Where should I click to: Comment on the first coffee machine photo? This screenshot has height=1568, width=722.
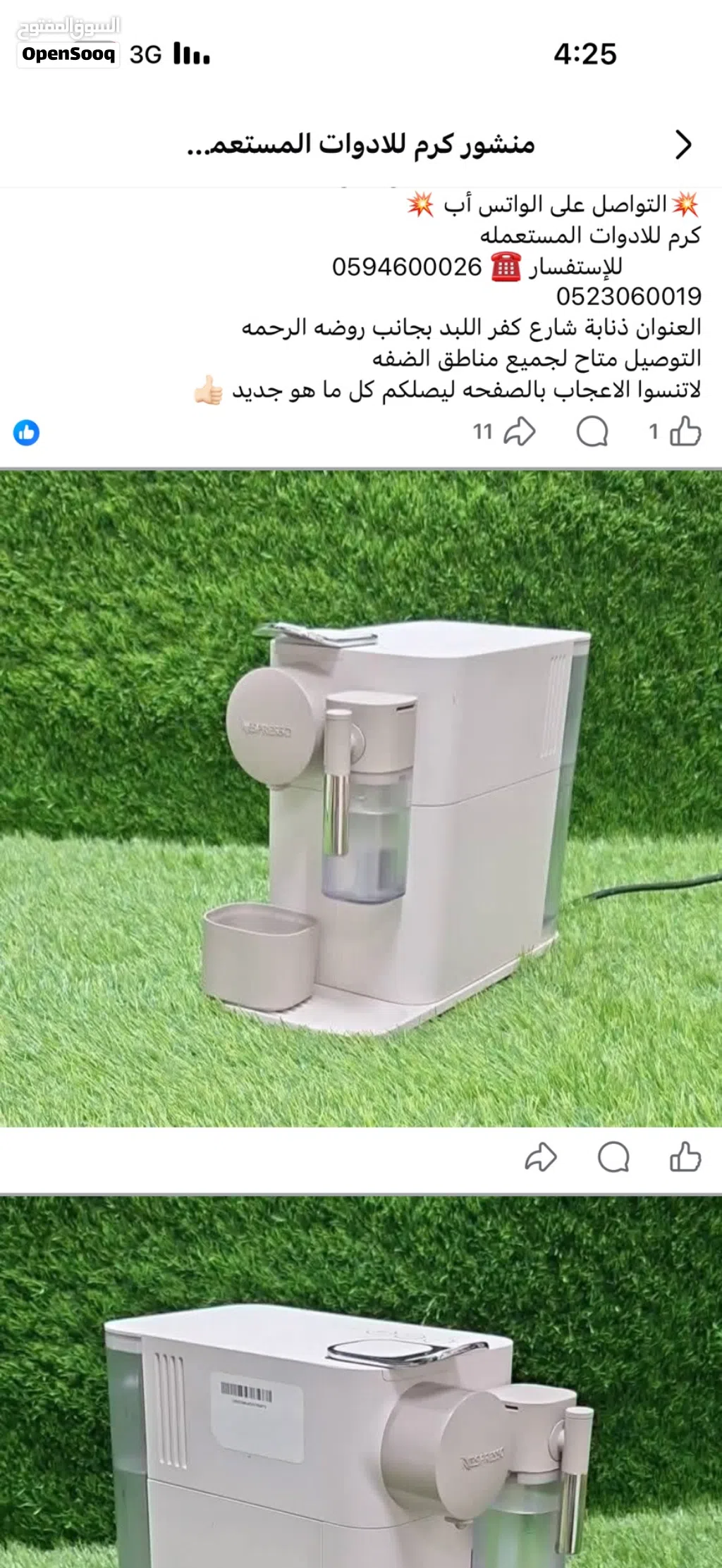coord(613,1157)
